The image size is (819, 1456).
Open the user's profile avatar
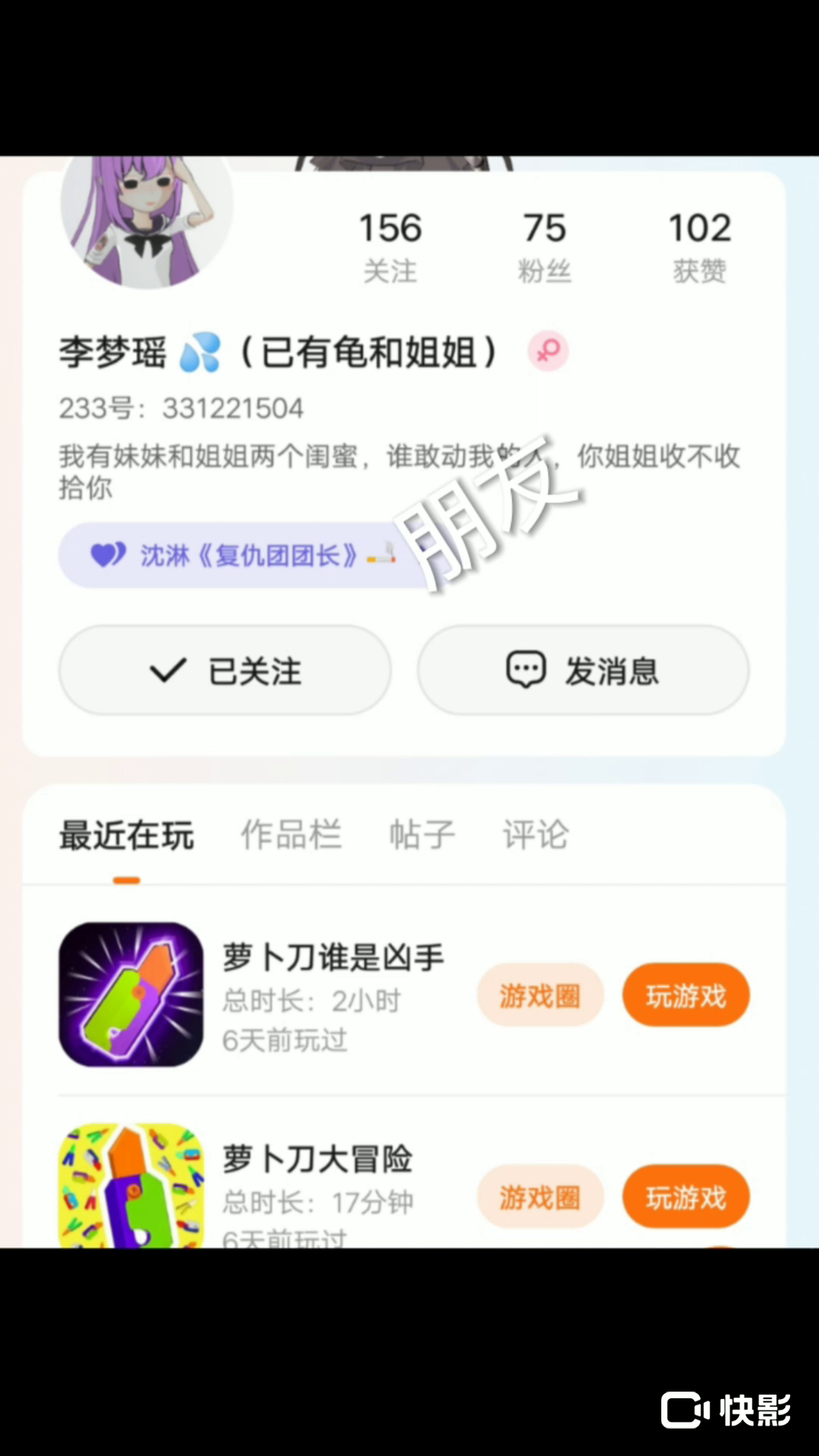[x=146, y=216]
